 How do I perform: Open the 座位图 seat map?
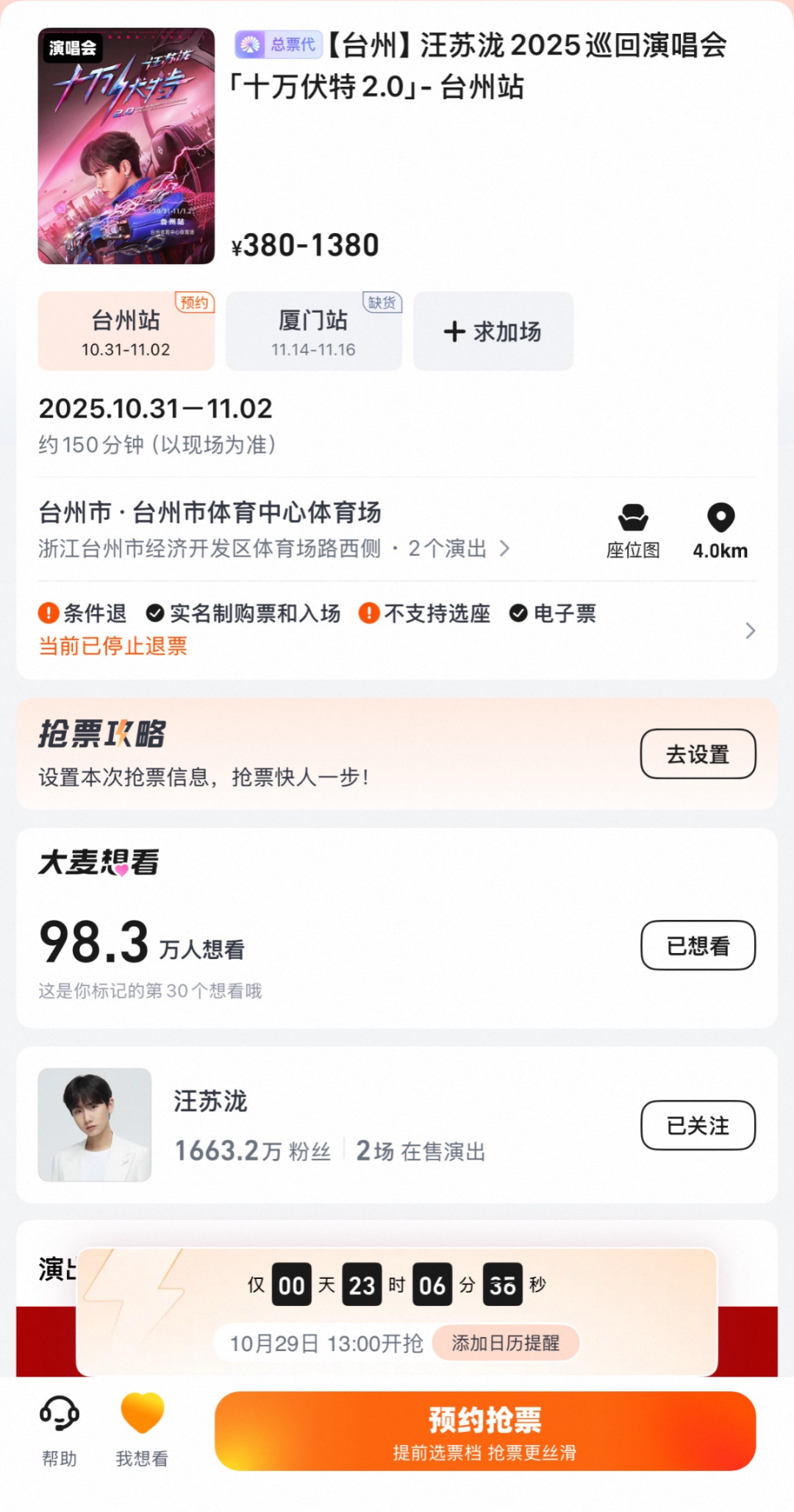[632, 531]
